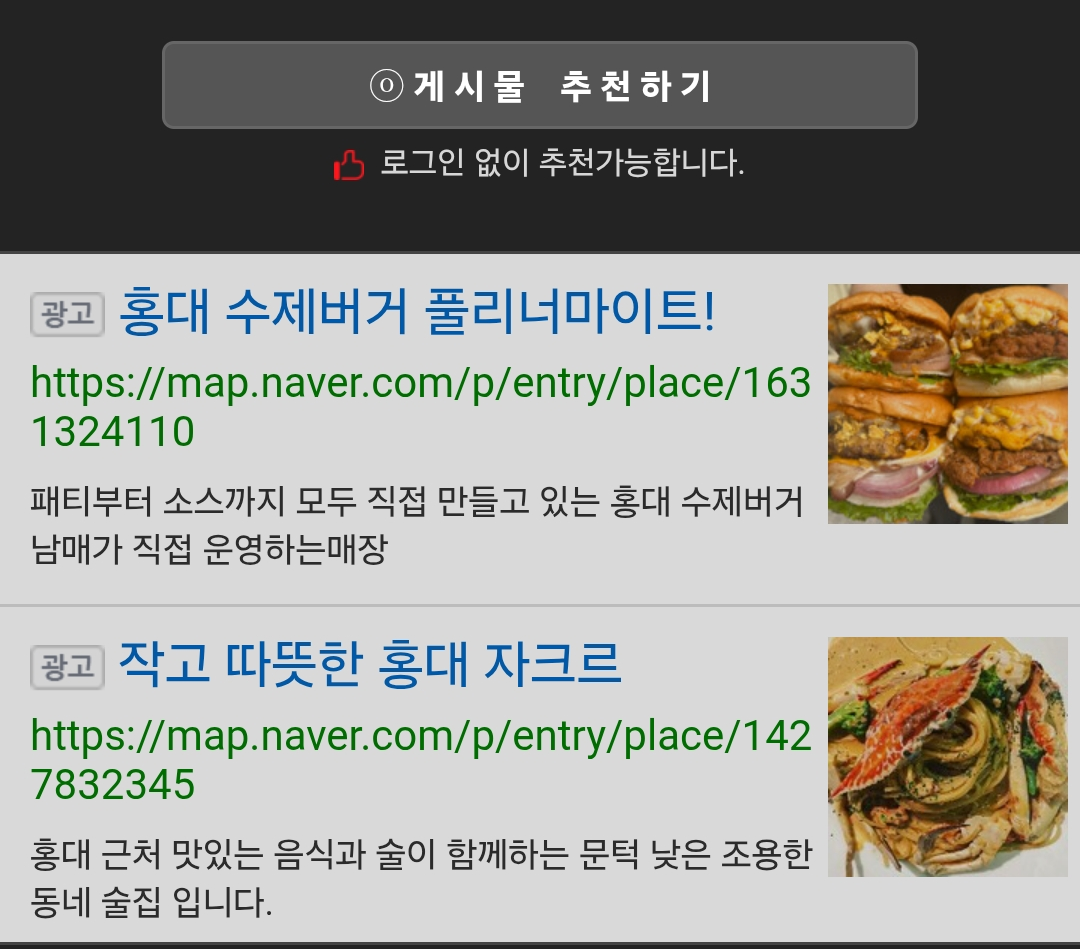Open the 작고 따뜻한 홍대 자크르 ad title
Viewport: 1080px width, 949px height.
[370, 665]
